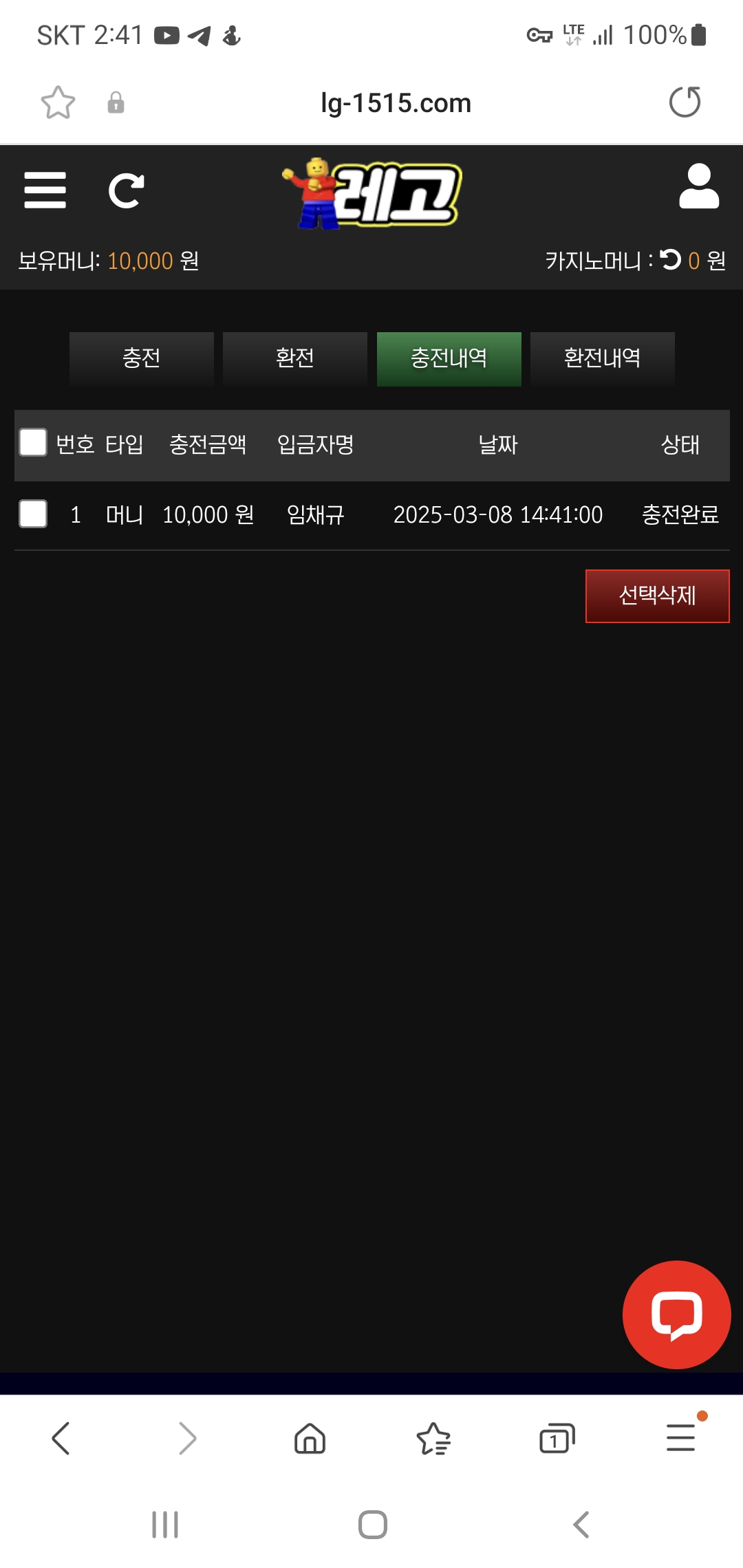Reload the page from the address bar

pyautogui.click(x=685, y=102)
